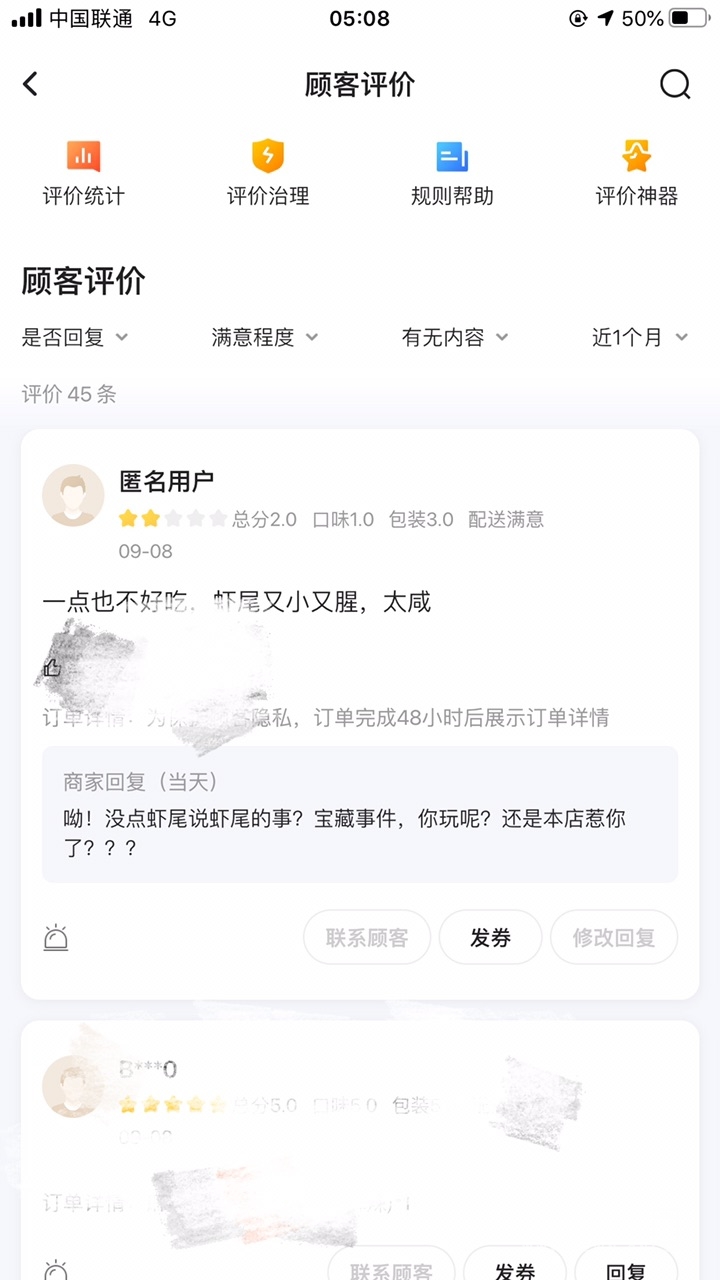The image size is (720, 1280).
Task: Open the search icon
Action: pyautogui.click(x=675, y=85)
